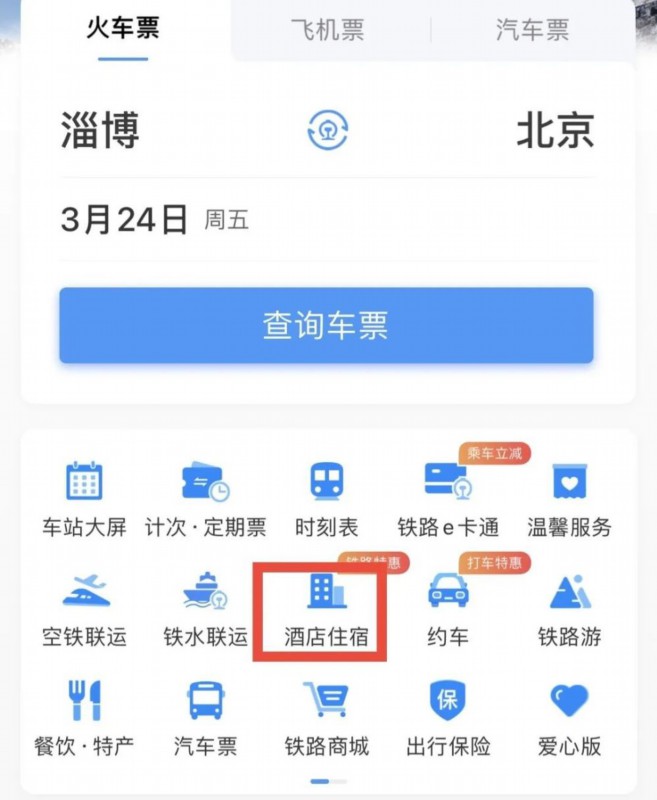The height and width of the screenshot is (800, 657).
Task: Switch to the 汽车票 tab
Action: (x=532, y=30)
